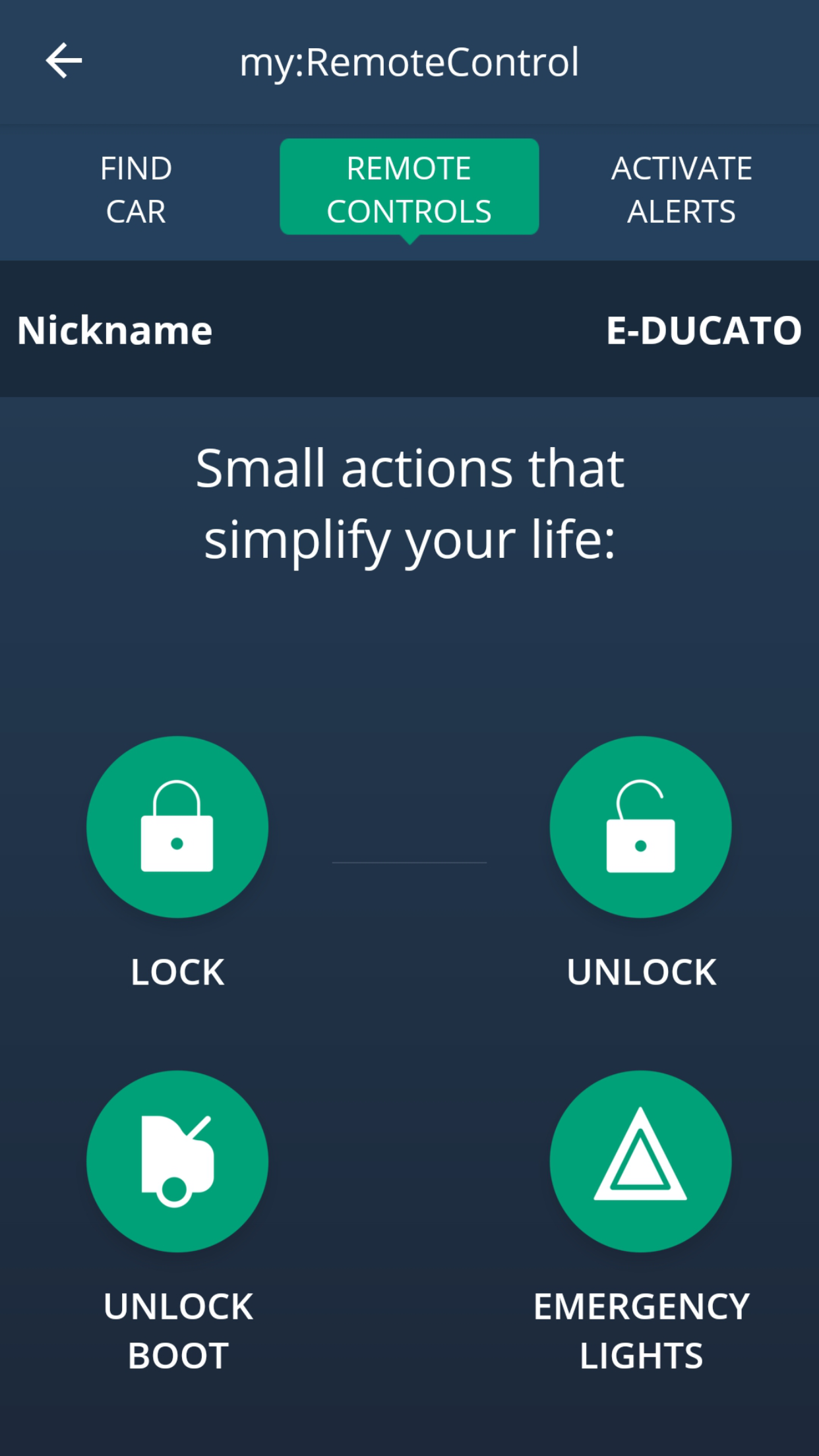The width and height of the screenshot is (819, 1456).
Task: Open the ACTIVATE ALERTS tab
Action: 681,189
